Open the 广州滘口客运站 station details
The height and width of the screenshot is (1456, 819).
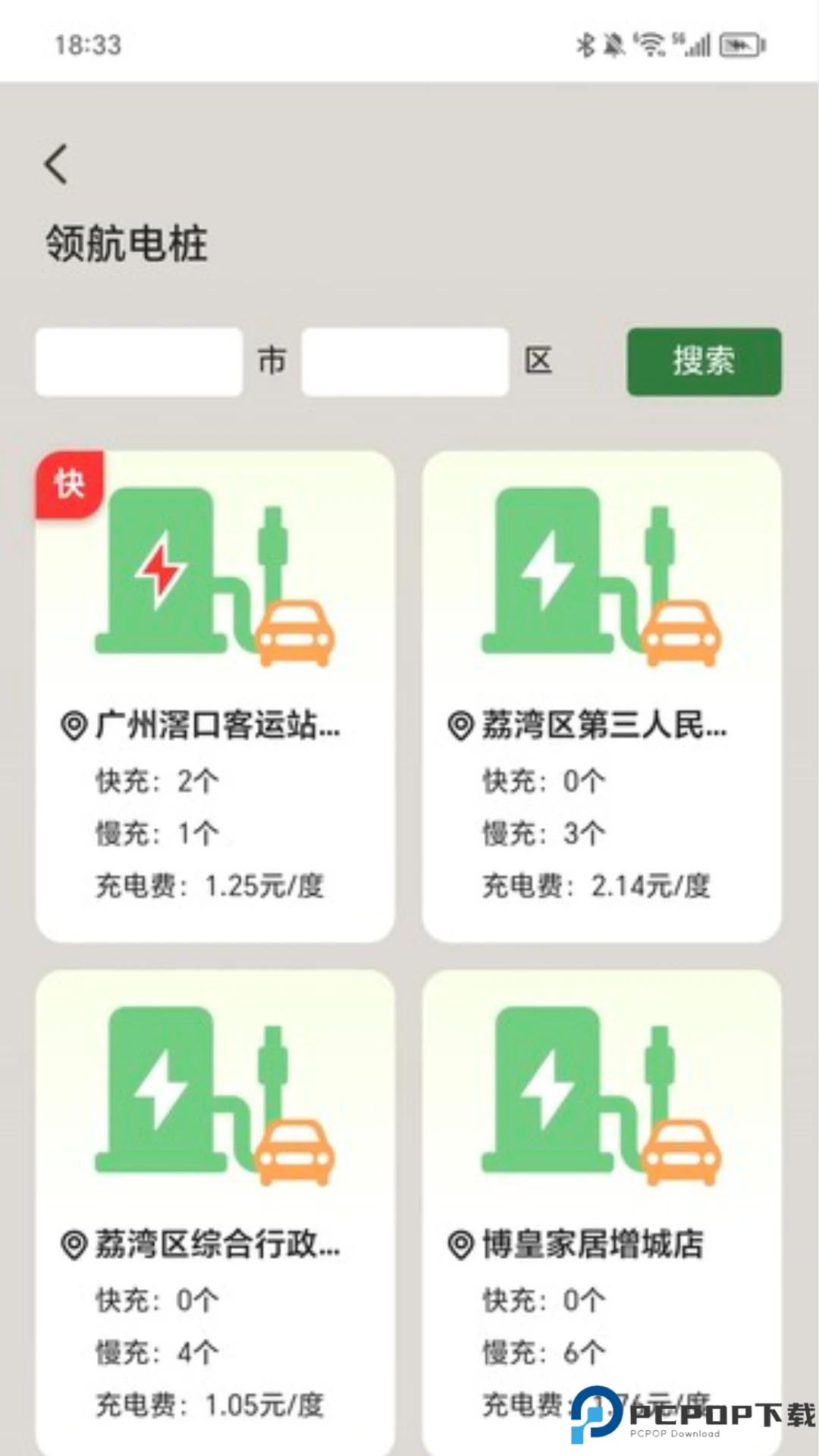tap(215, 726)
